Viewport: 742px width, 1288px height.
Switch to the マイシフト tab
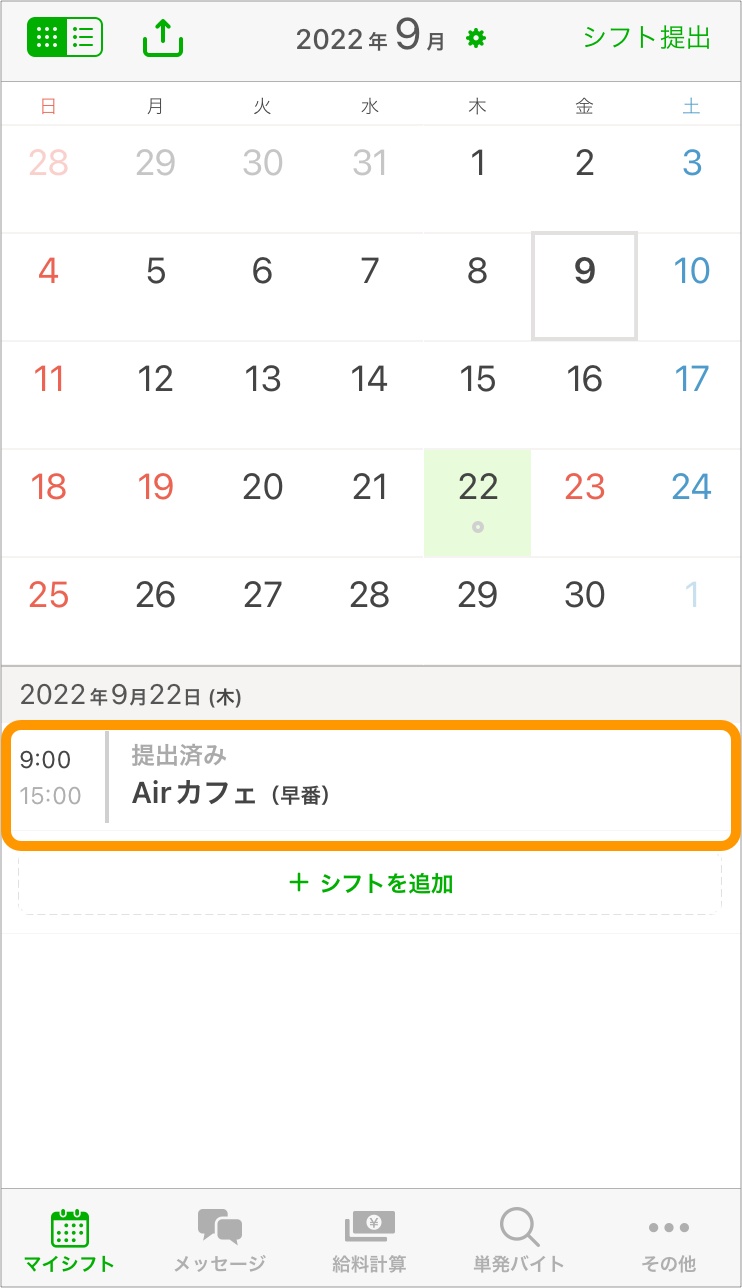(69, 1239)
